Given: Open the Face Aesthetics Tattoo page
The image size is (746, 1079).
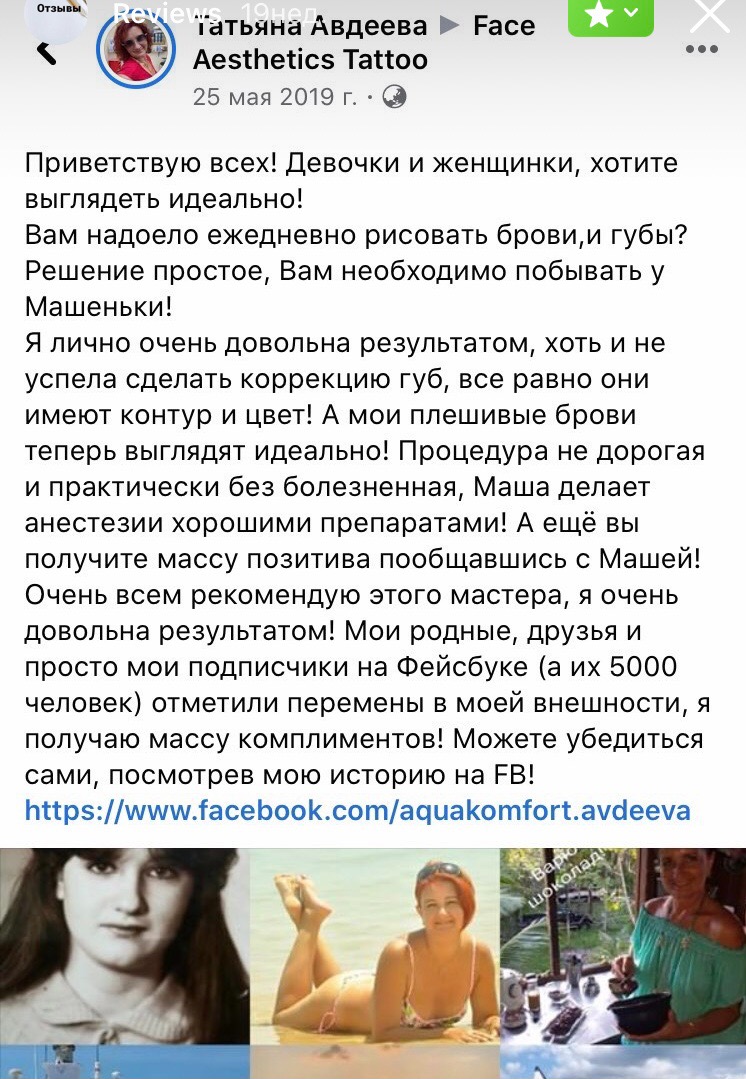Looking at the screenshot, I should pos(310,59).
